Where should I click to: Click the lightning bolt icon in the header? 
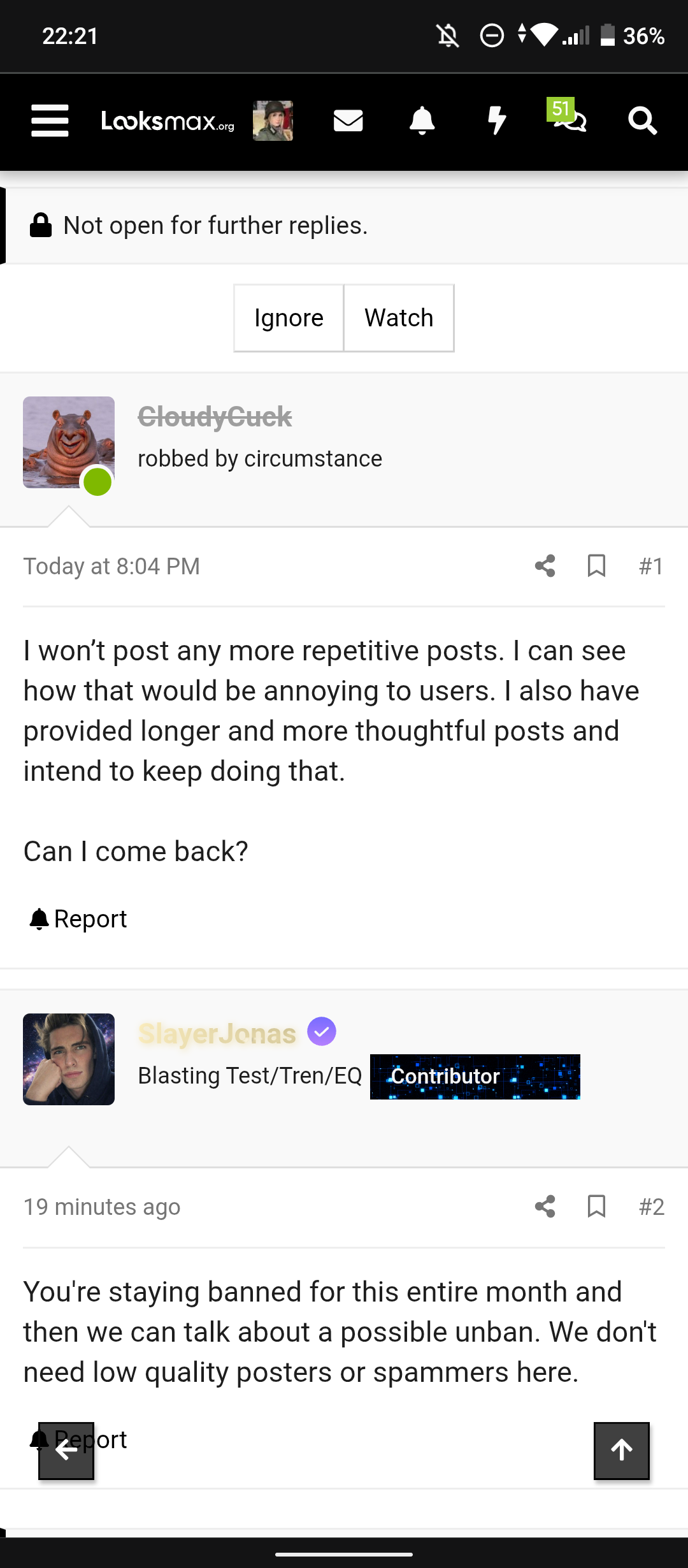tap(497, 121)
